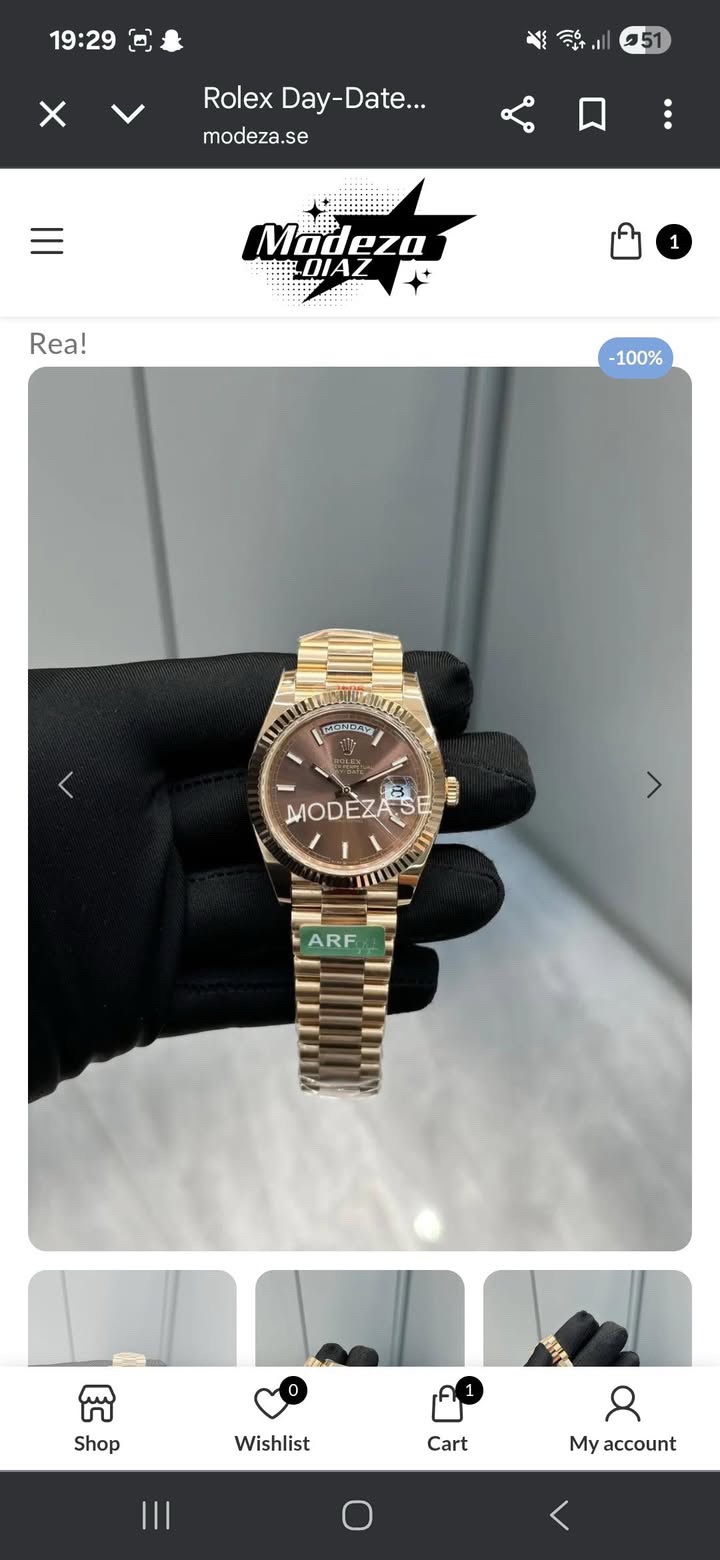Open the Wishlist tab
Screen dimensions: 720x1560
tap(272, 1418)
